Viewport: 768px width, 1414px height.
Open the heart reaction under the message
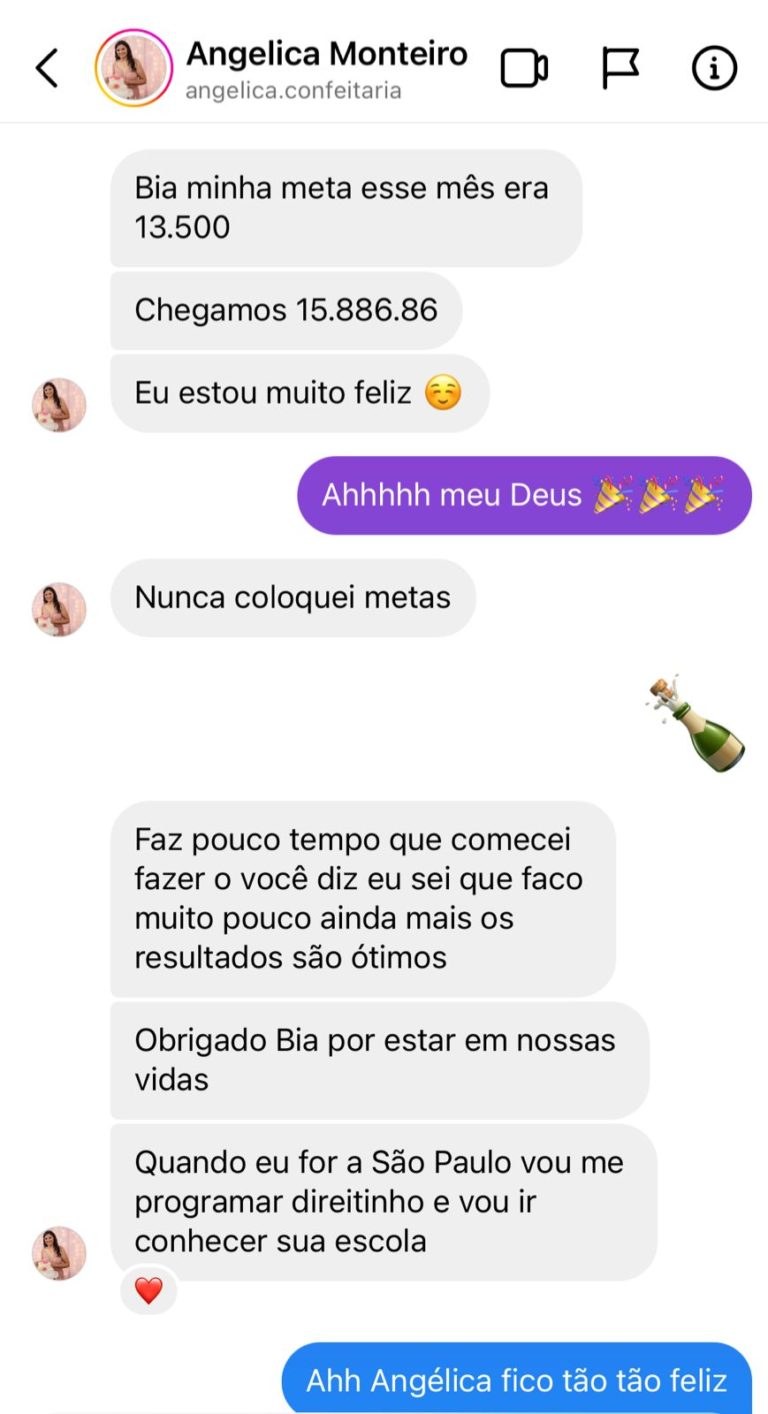(x=148, y=1290)
